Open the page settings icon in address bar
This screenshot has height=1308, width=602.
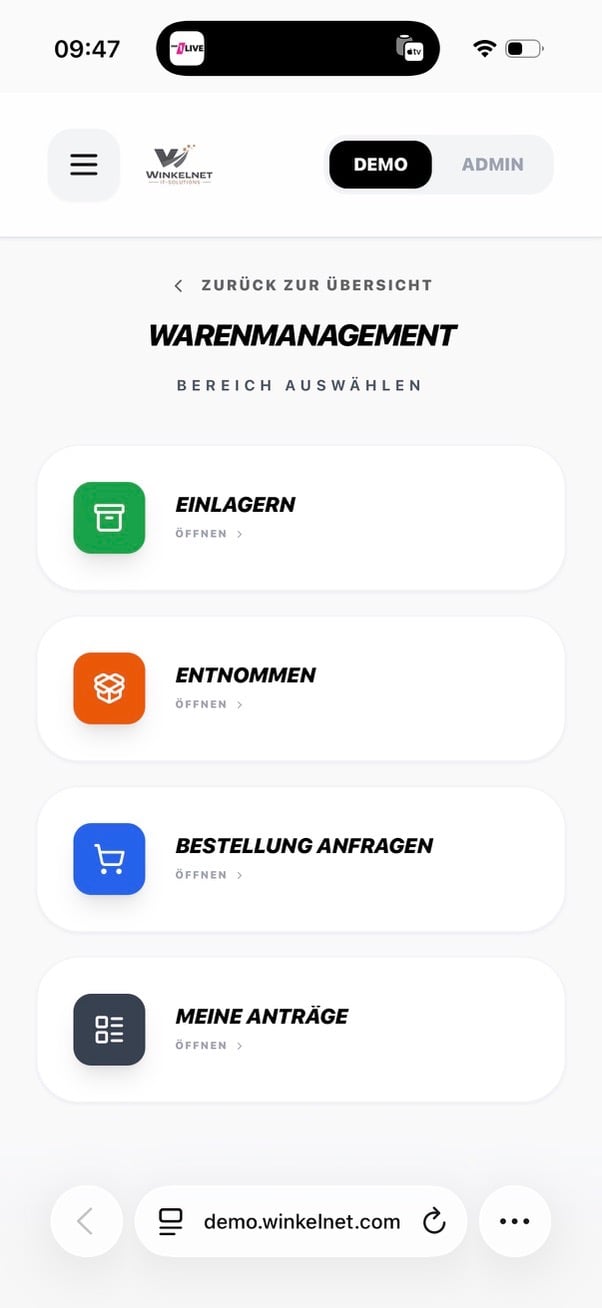(171, 1221)
